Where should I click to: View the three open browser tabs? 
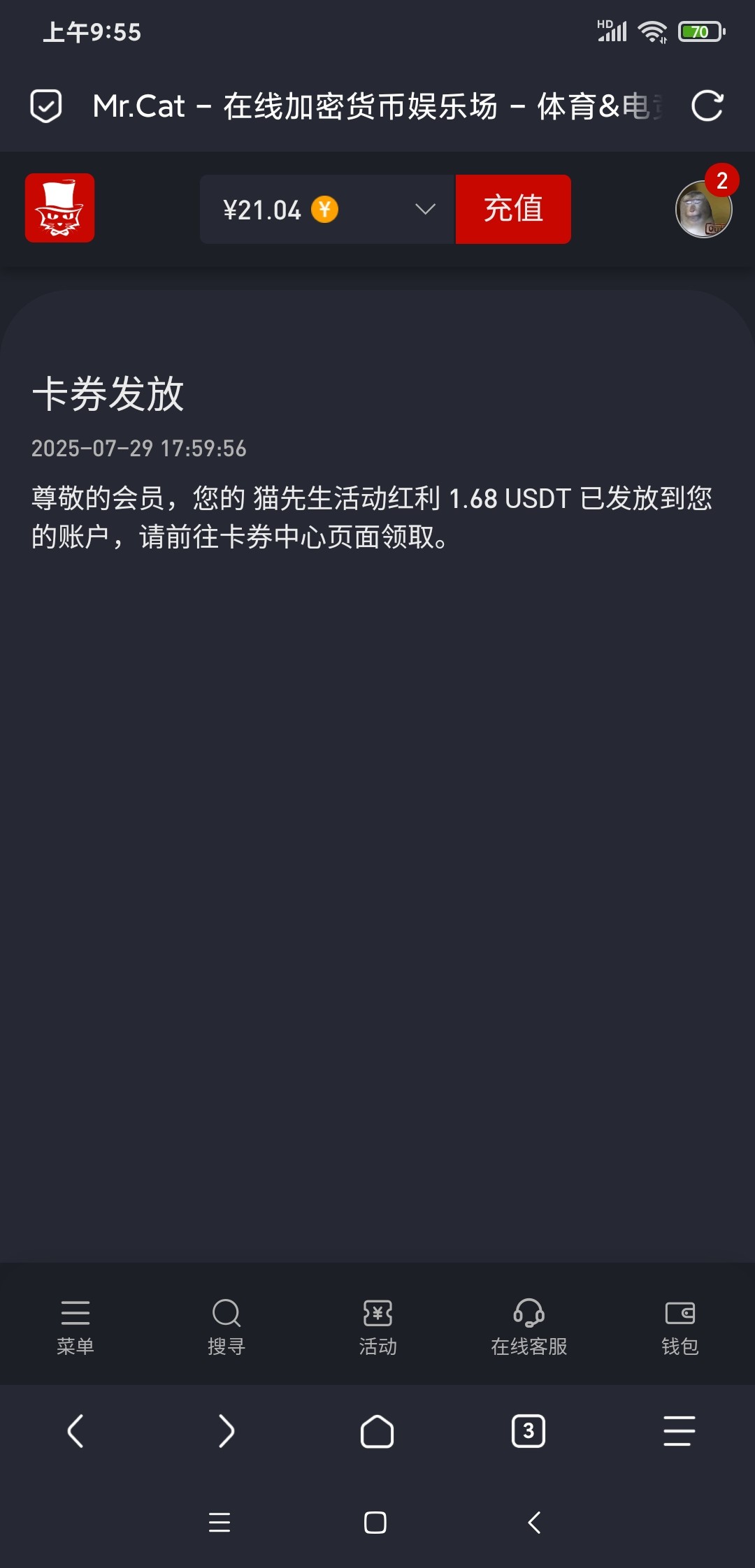(x=528, y=1431)
